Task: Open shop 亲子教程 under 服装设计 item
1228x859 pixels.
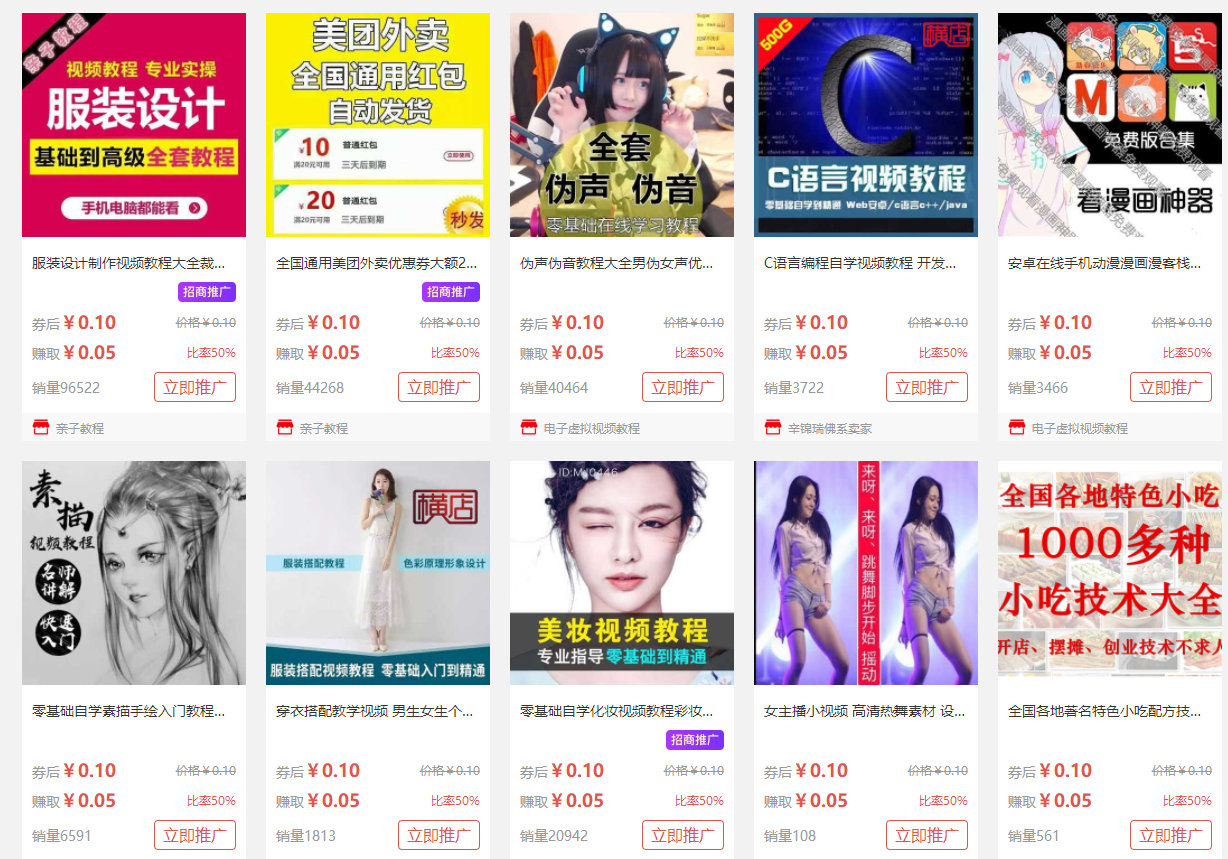Action: [x=80, y=428]
